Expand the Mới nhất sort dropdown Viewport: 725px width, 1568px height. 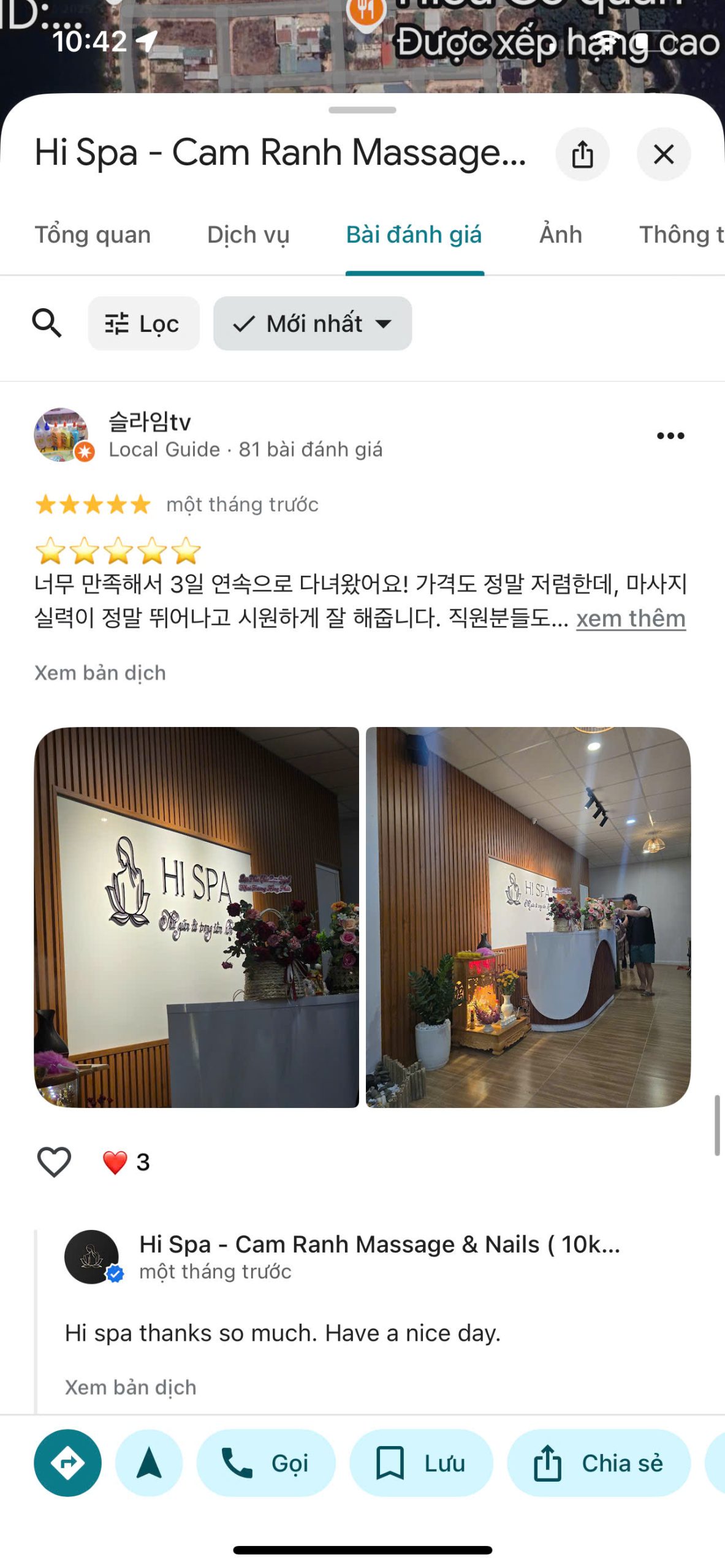tap(313, 323)
